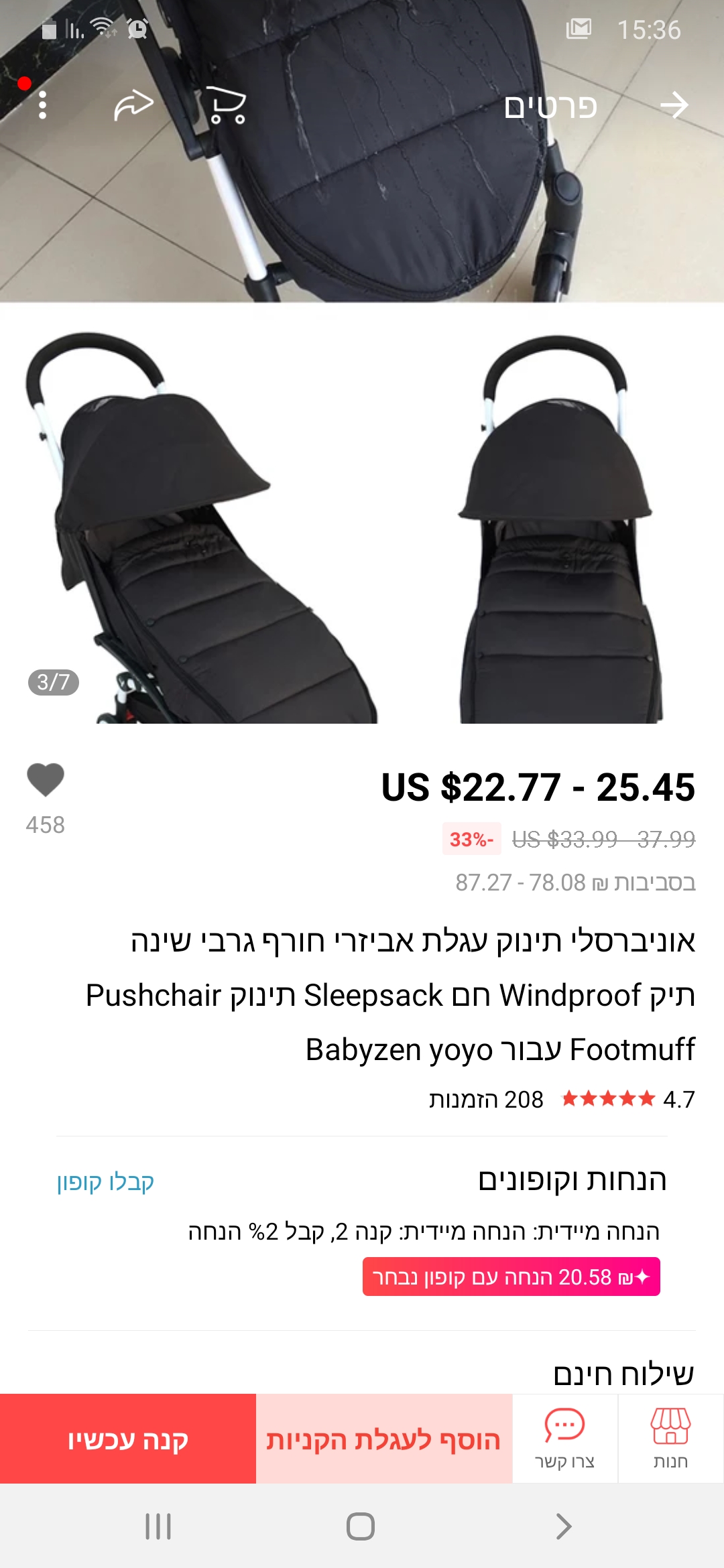The image size is (724, 1568).
Task: Tap the red קנה עכשיו button
Action: click(128, 1439)
